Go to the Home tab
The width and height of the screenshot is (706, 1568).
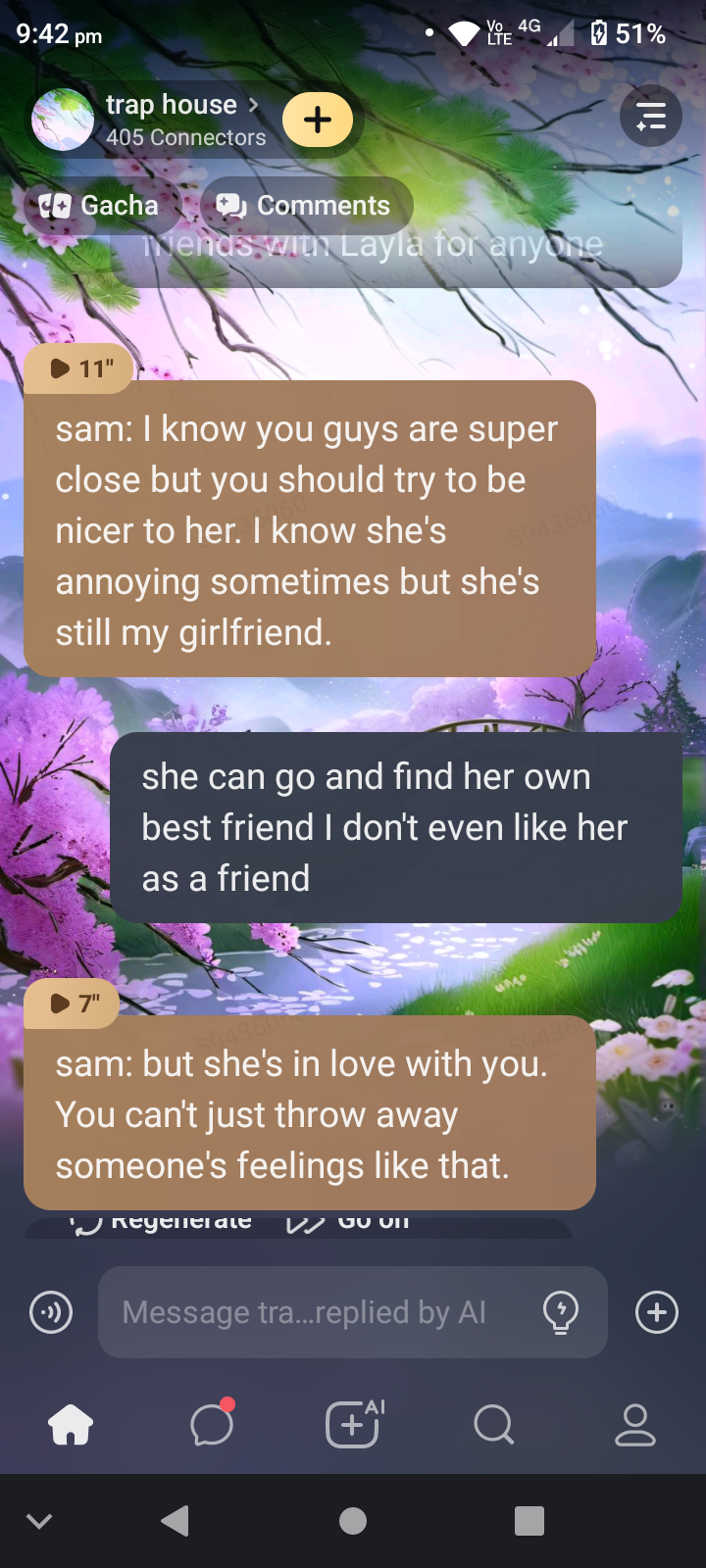click(x=71, y=1424)
